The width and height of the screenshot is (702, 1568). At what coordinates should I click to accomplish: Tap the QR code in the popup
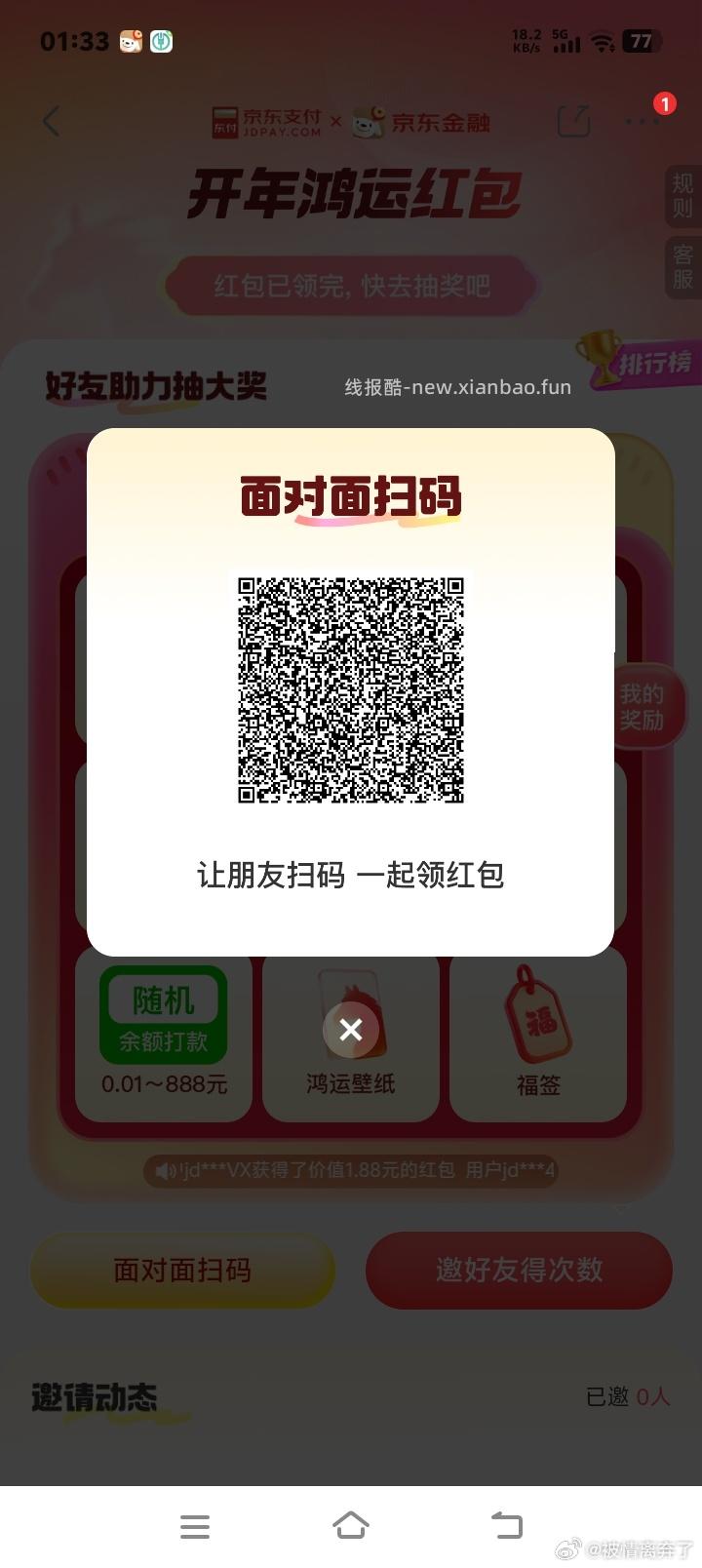click(351, 690)
